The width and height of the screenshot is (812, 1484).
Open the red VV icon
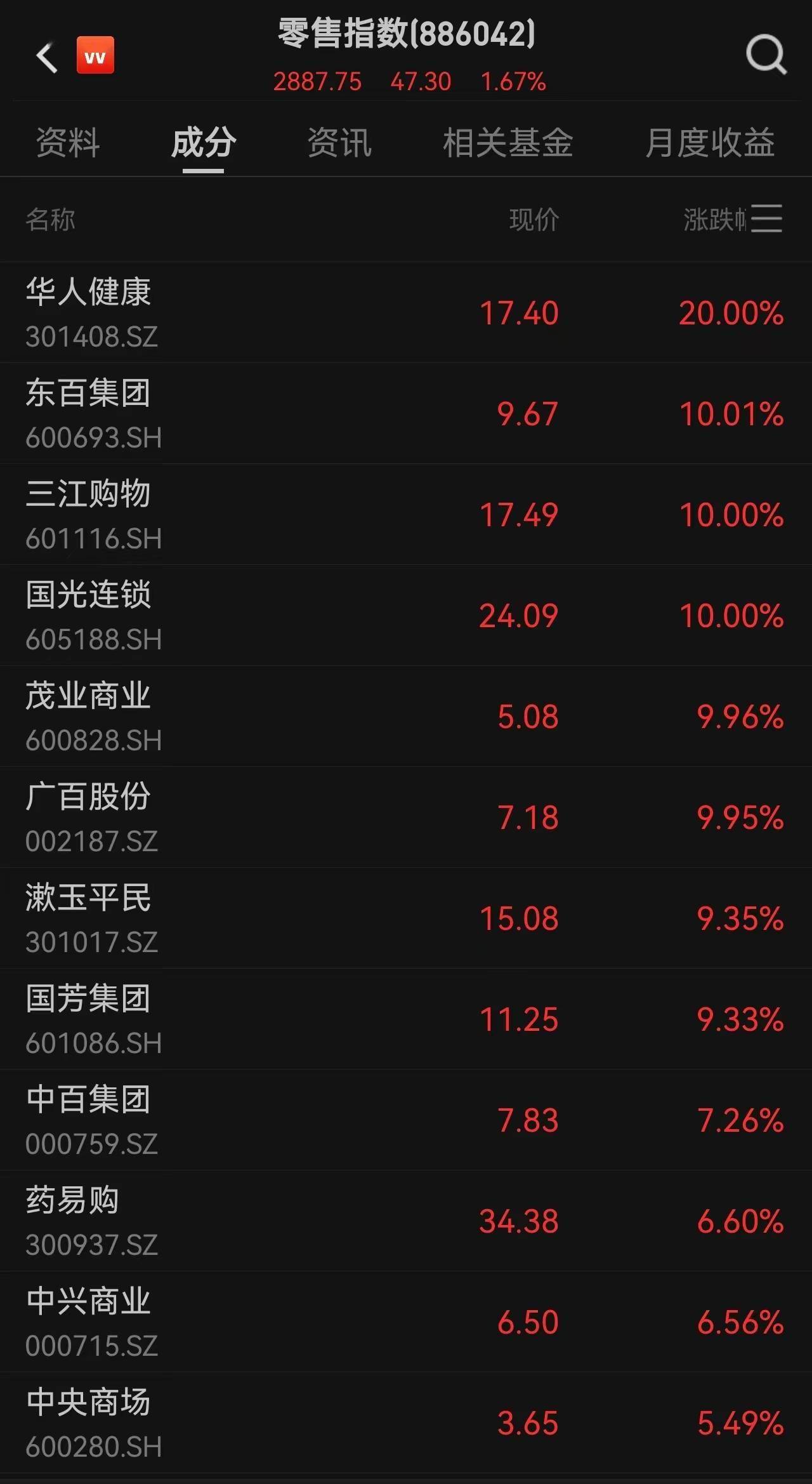pos(96,56)
